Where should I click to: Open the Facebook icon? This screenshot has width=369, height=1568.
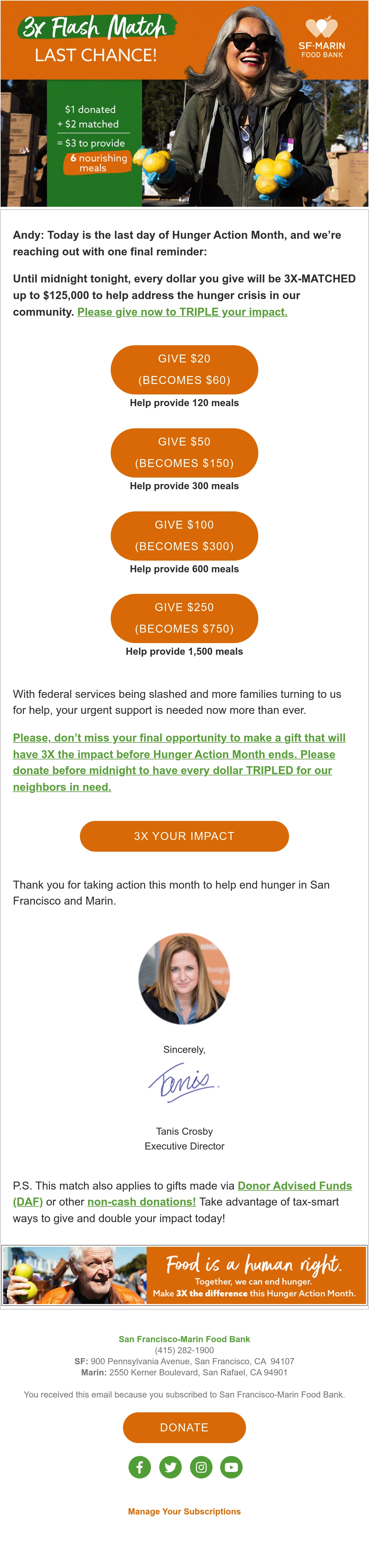140,1467
